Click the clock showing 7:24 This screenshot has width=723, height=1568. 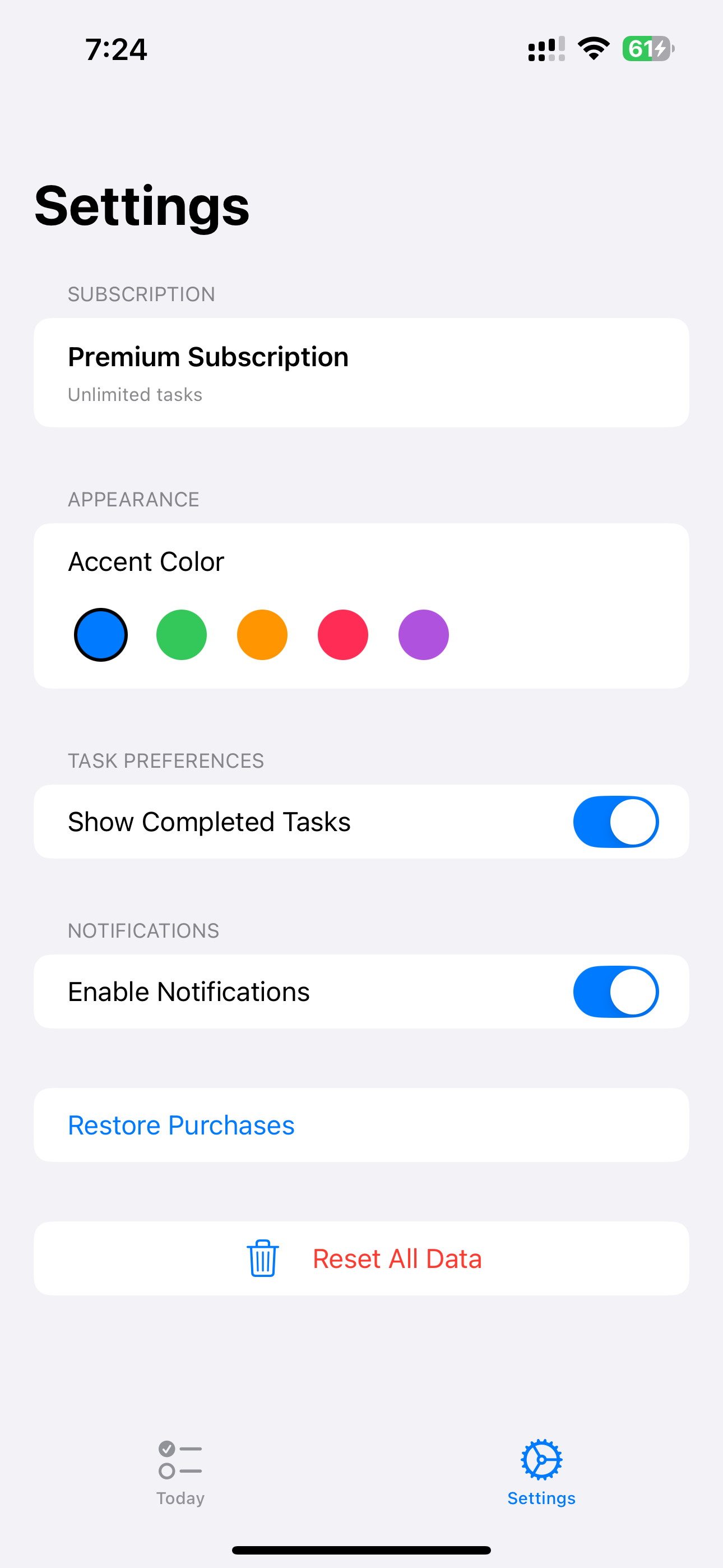pyautogui.click(x=116, y=49)
